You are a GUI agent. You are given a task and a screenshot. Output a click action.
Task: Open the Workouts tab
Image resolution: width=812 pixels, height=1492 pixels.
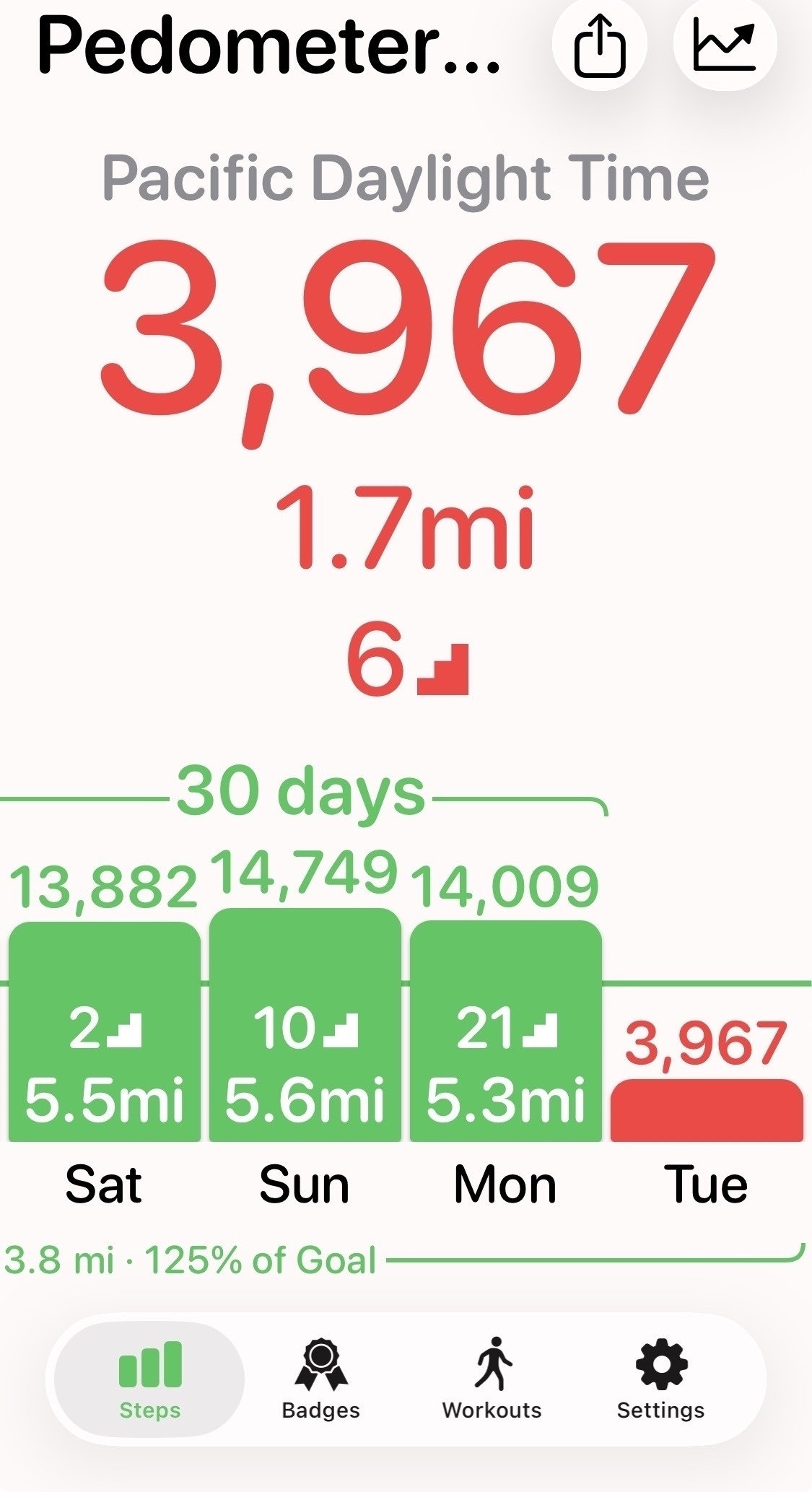pyautogui.click(x=492, y=1379)
